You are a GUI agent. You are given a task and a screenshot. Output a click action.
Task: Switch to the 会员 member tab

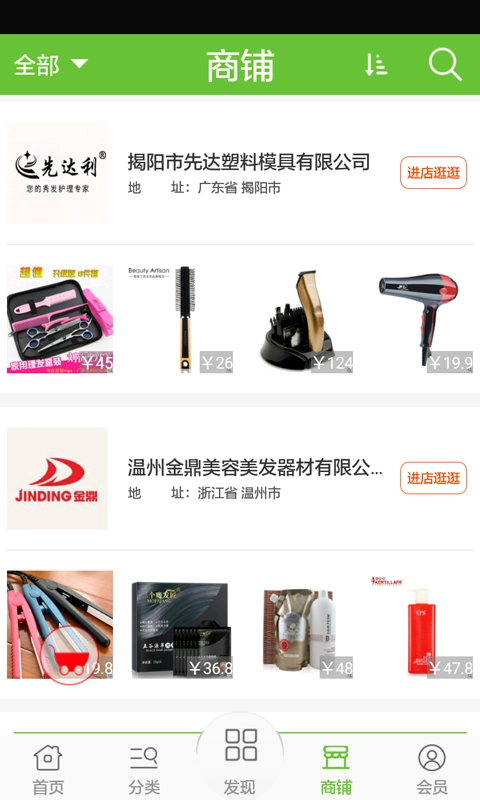click(x=432, y=769)
